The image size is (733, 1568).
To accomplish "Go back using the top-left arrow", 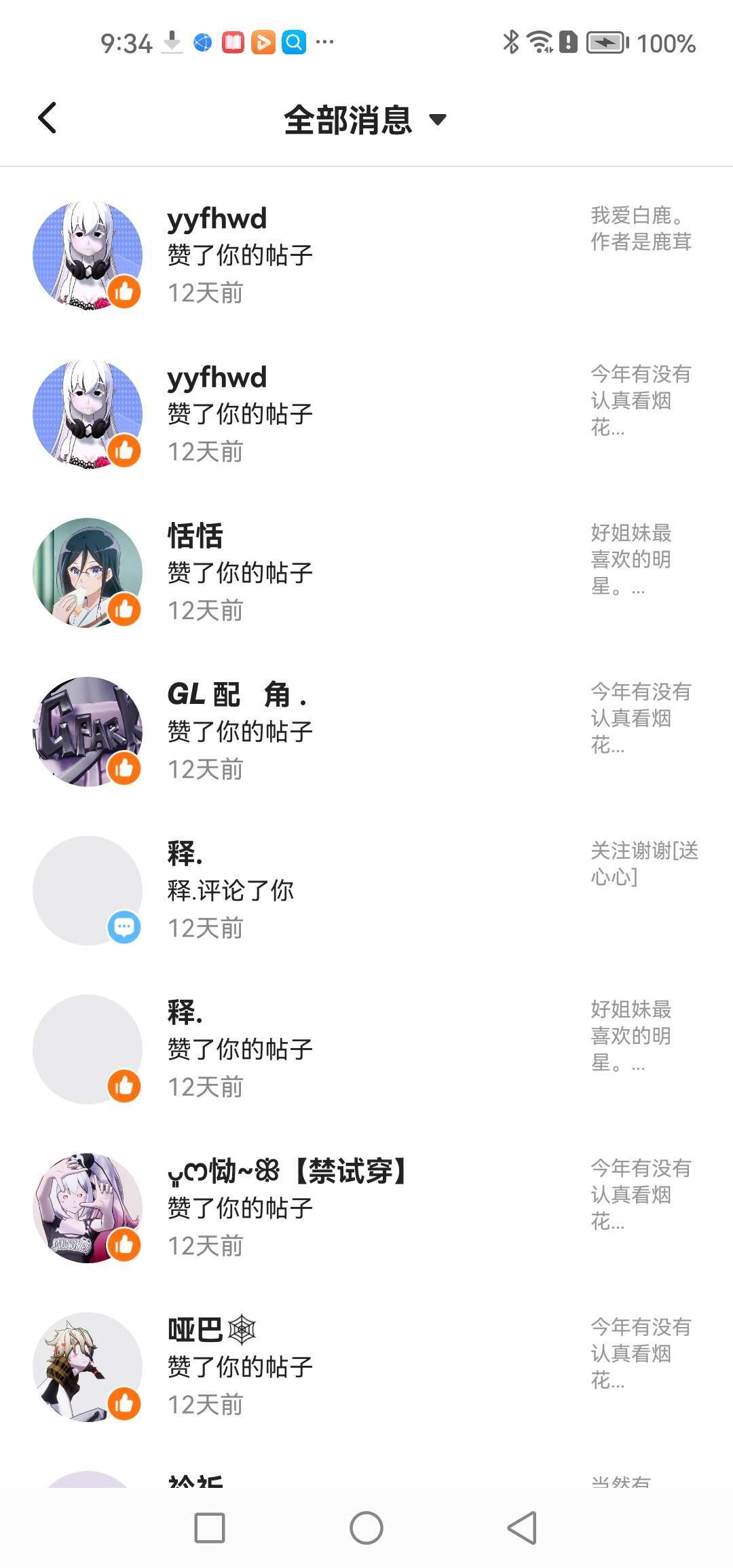I will [48, 119].
